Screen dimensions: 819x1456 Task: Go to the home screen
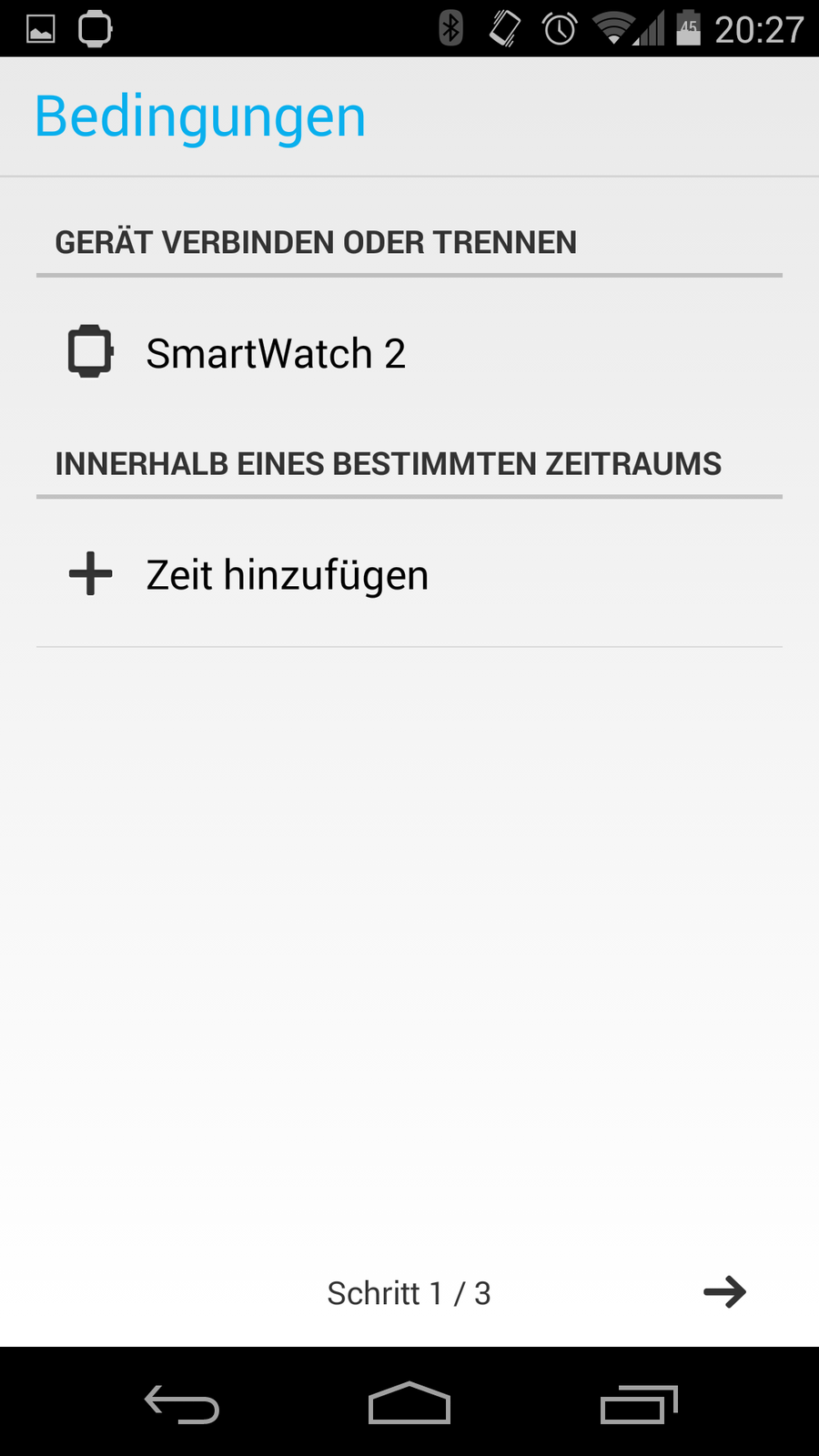(409, 1404)
